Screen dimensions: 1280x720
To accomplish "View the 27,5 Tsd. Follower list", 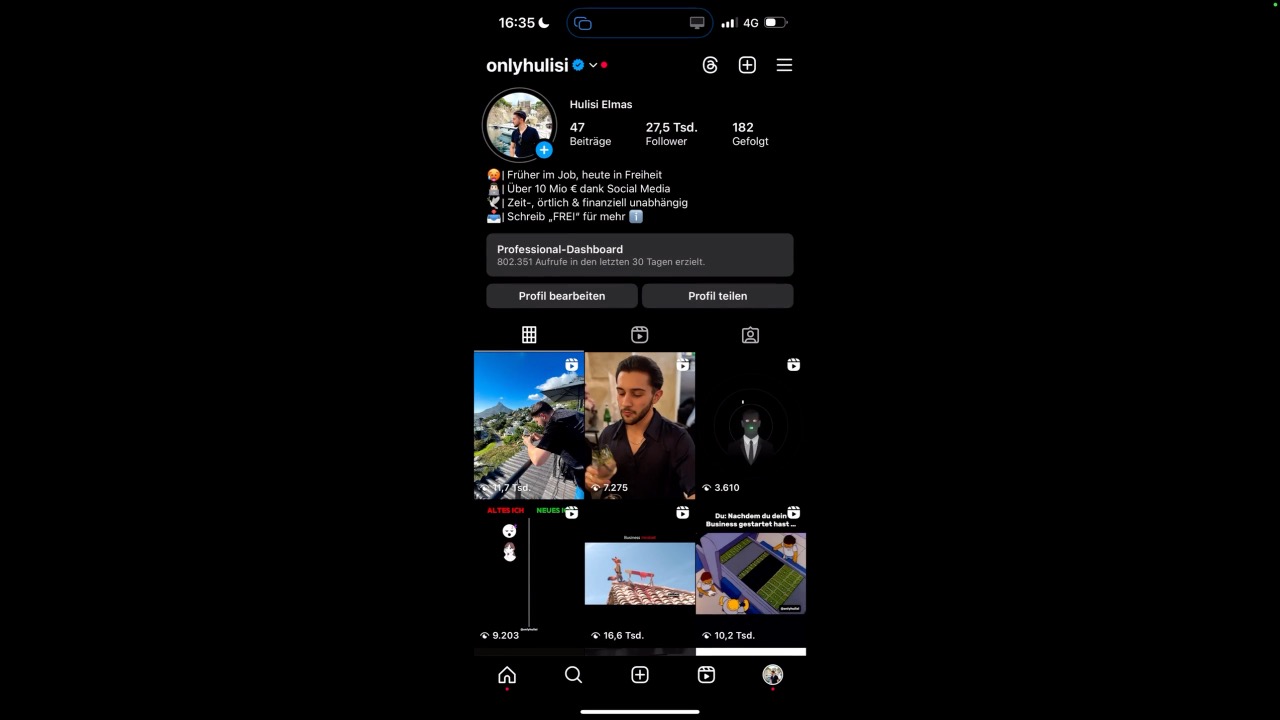I will point(671,134).
